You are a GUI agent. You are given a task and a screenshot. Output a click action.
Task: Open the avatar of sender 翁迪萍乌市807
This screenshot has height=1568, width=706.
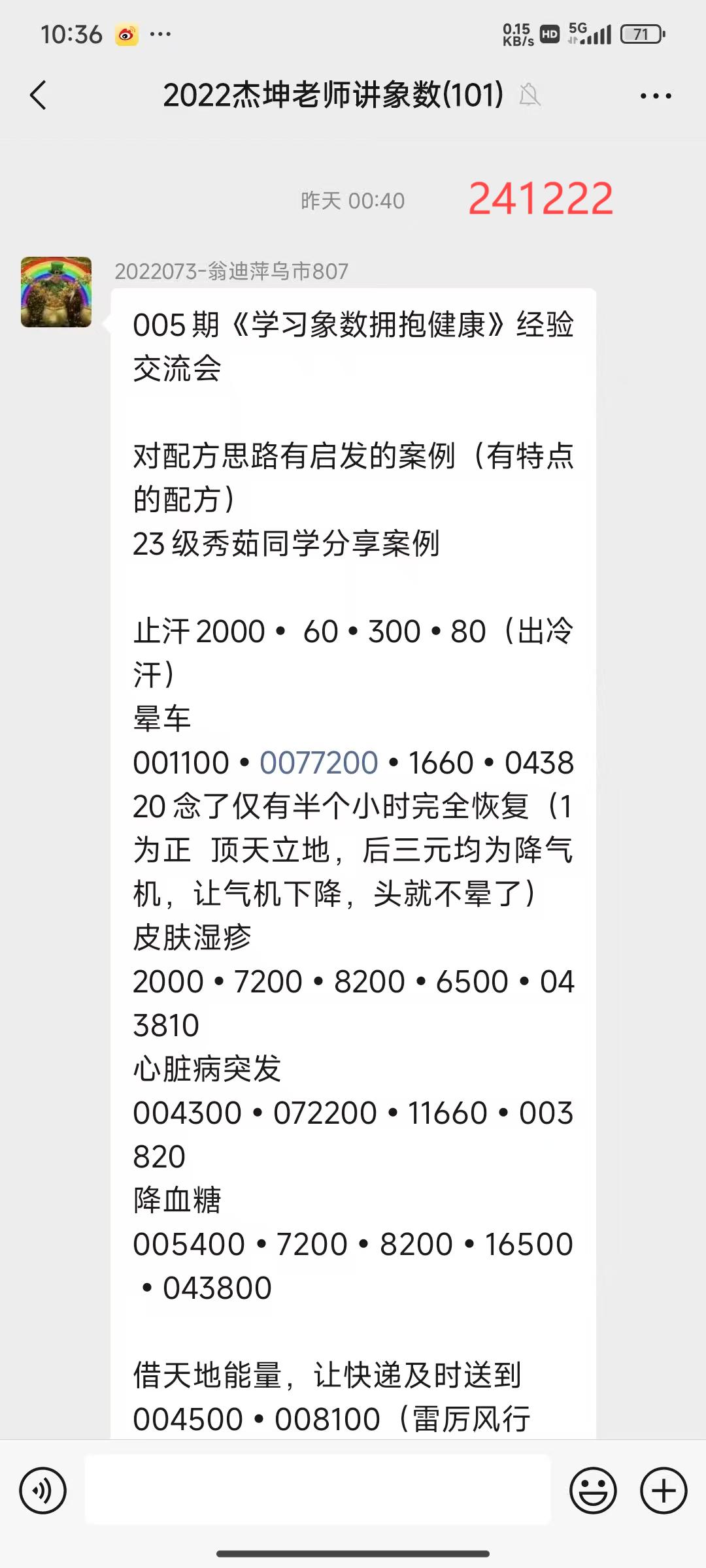[56, 292]
